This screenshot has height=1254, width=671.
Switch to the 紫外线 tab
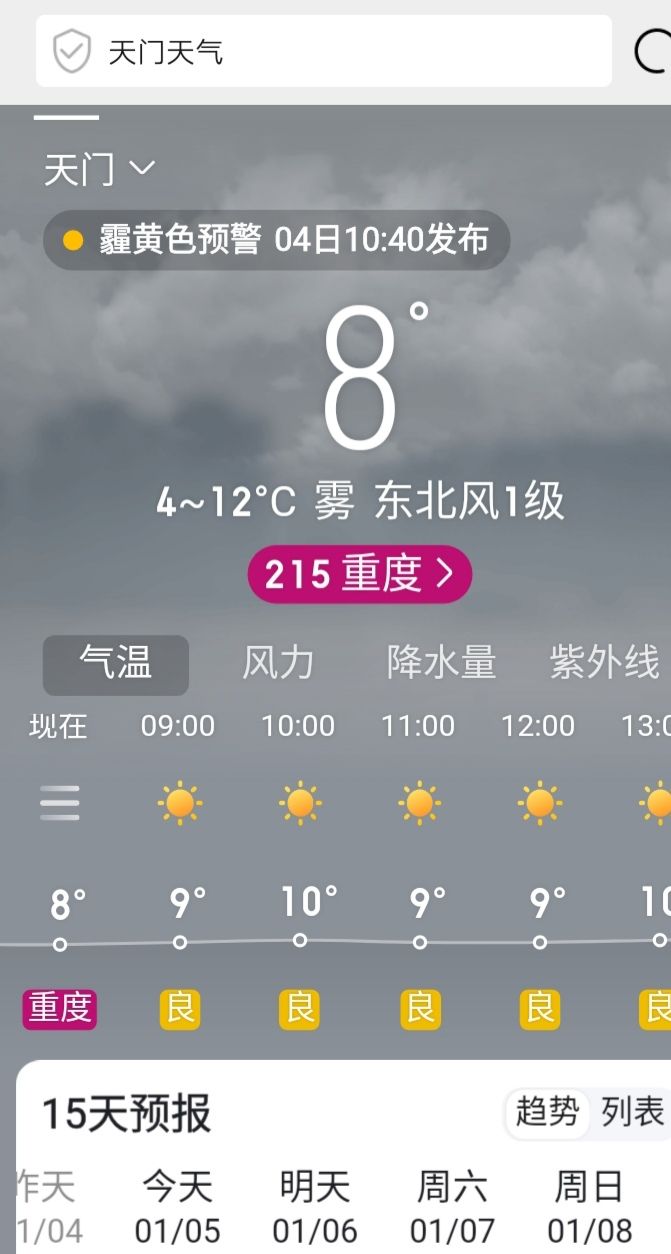point(604,664)
